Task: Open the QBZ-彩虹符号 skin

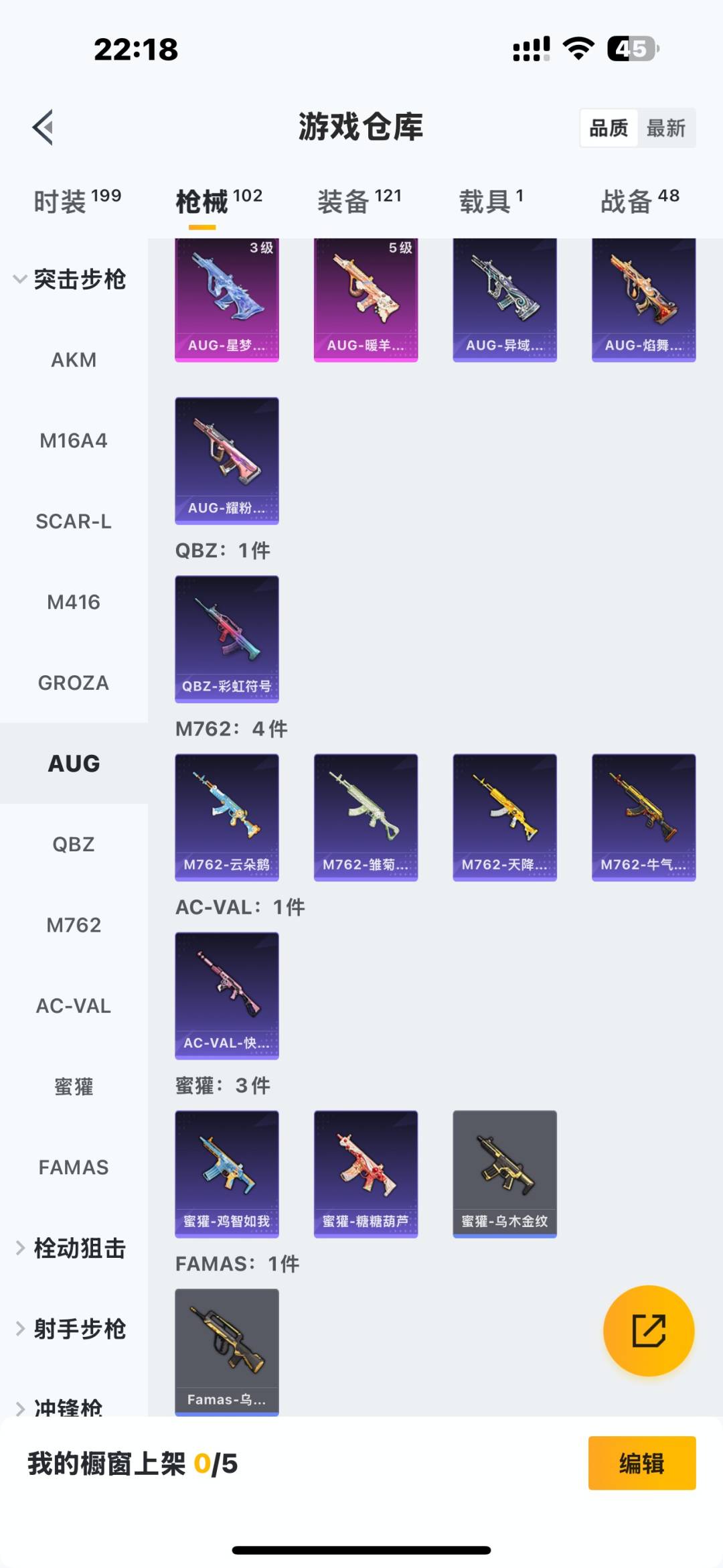Action: [x=227, y=638]
